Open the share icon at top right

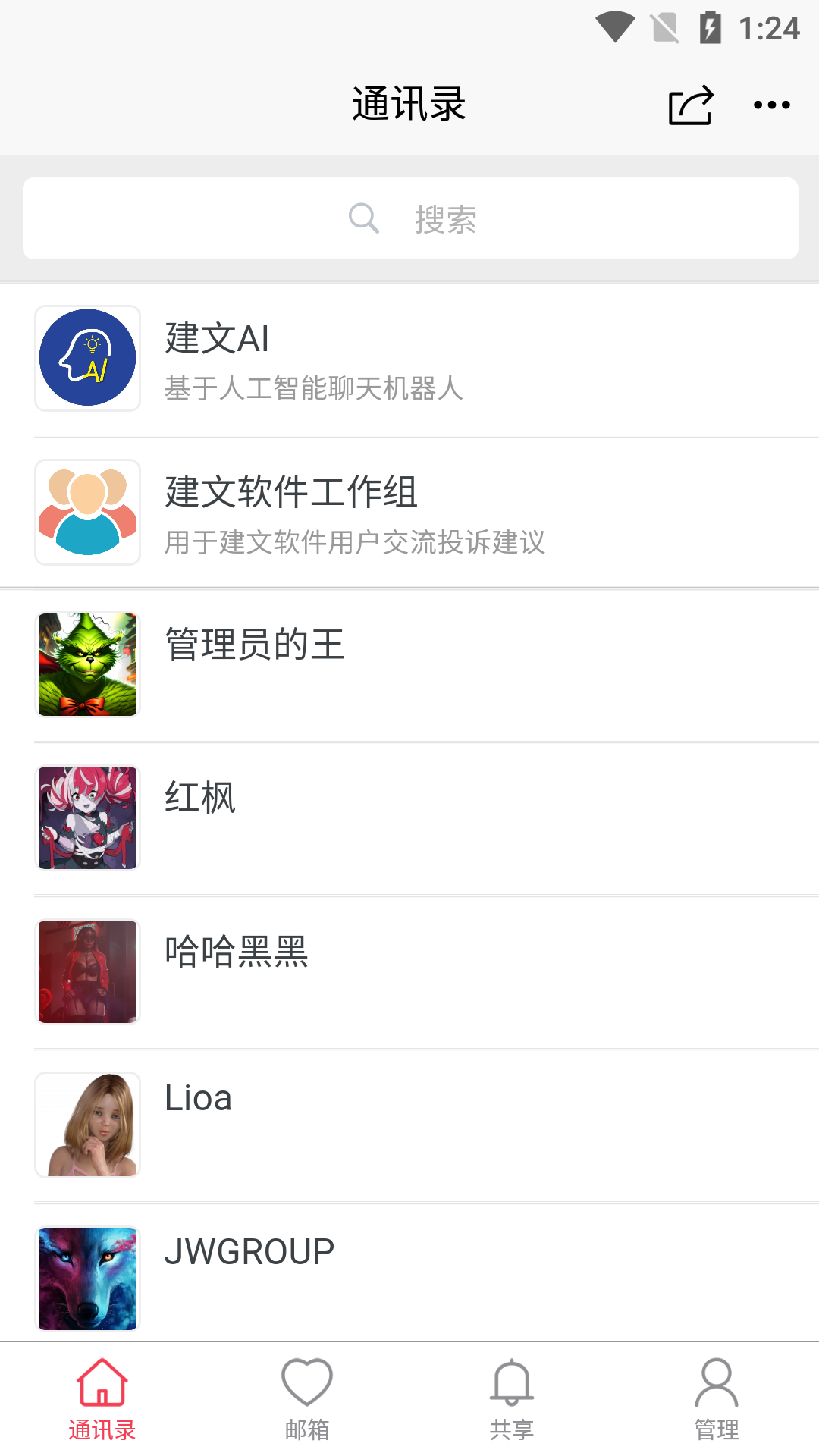click(689, 106)
